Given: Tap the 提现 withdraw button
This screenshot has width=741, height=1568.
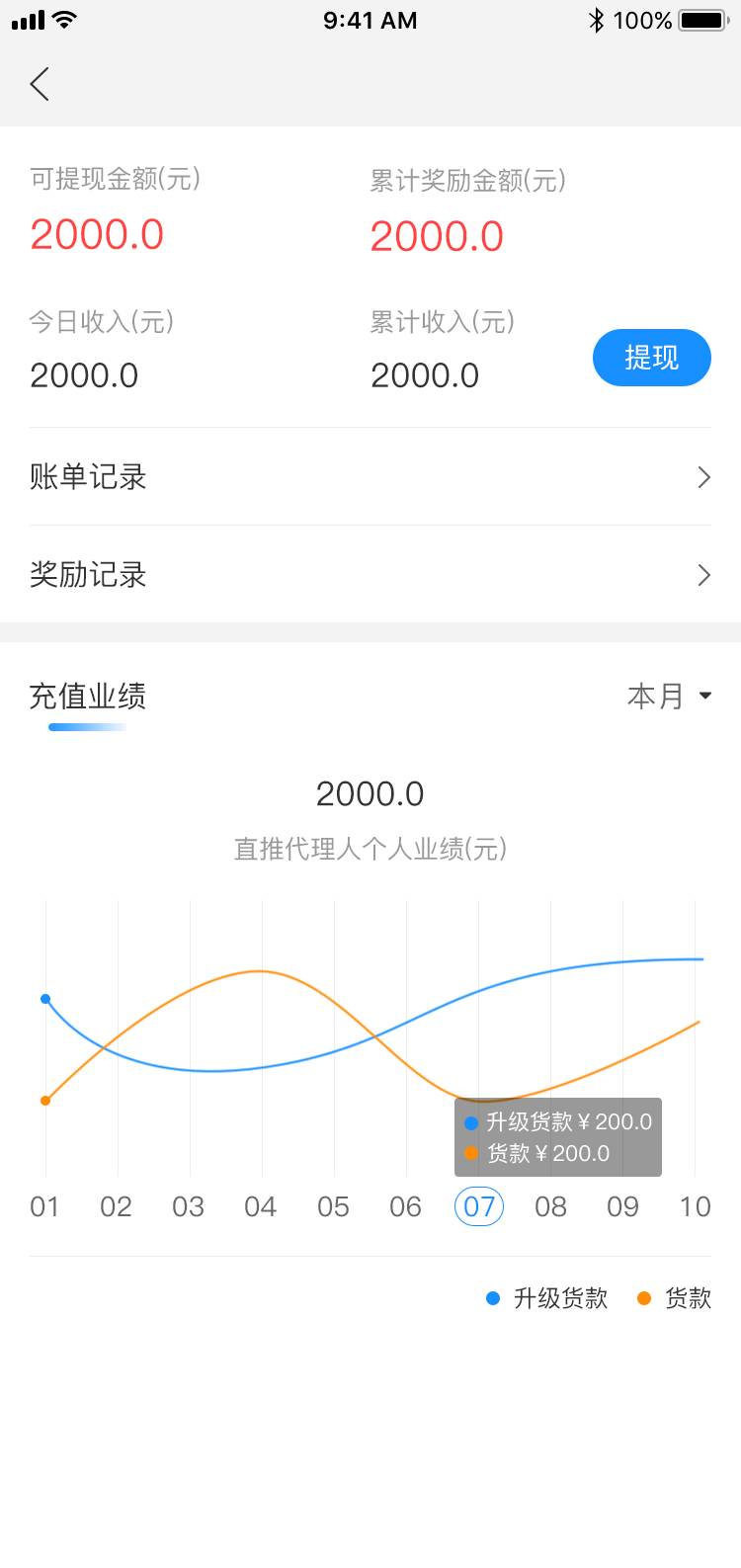Looking at the screenshot, I should (651, 358).
